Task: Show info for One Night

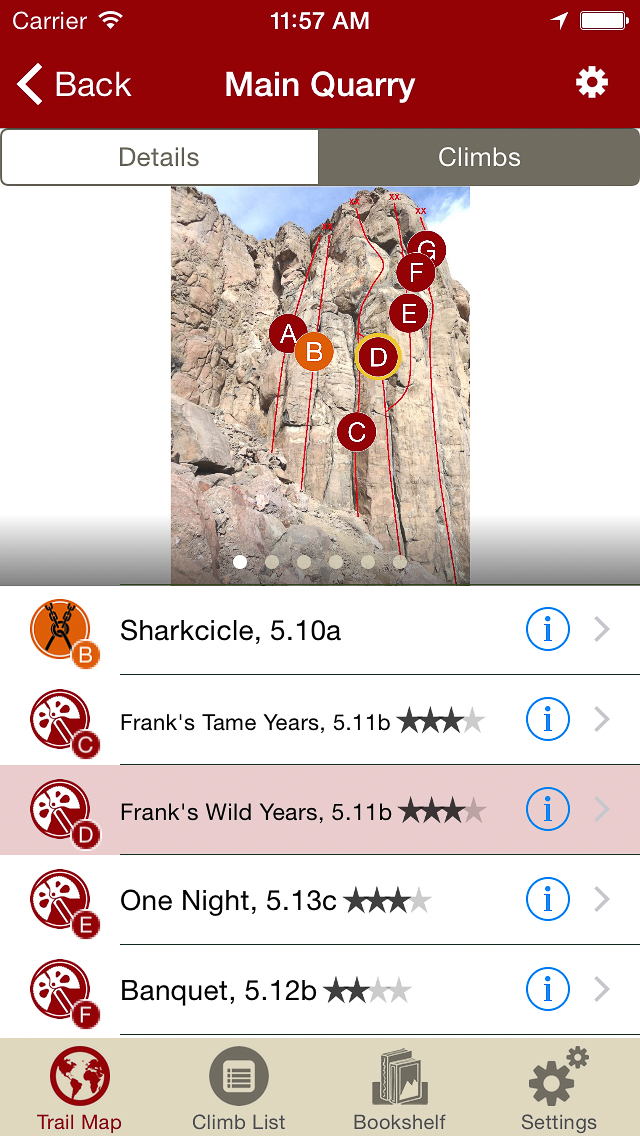Action: [547, 900]
